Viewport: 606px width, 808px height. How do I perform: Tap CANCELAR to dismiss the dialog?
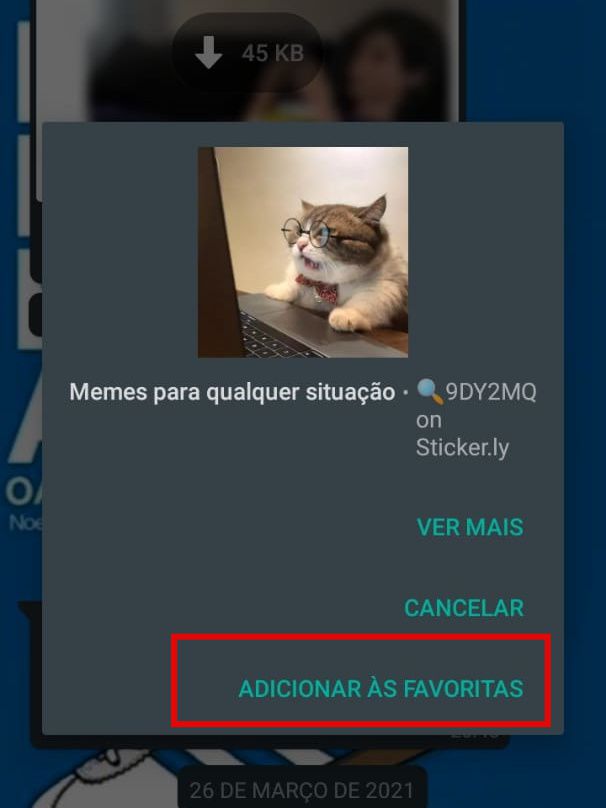click(x=463, y=608)
